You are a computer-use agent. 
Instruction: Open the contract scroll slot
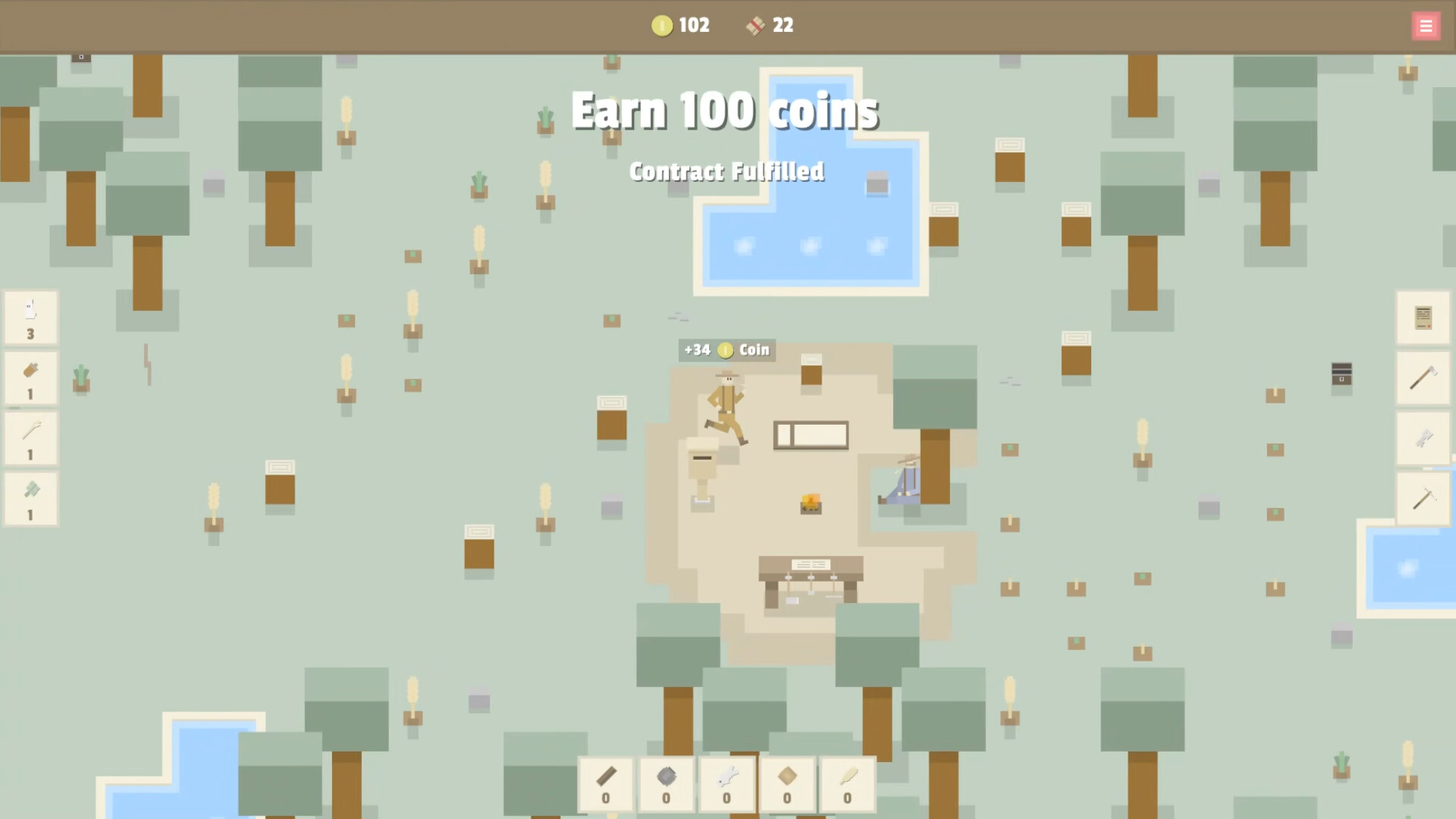(x=1423, y=318)
